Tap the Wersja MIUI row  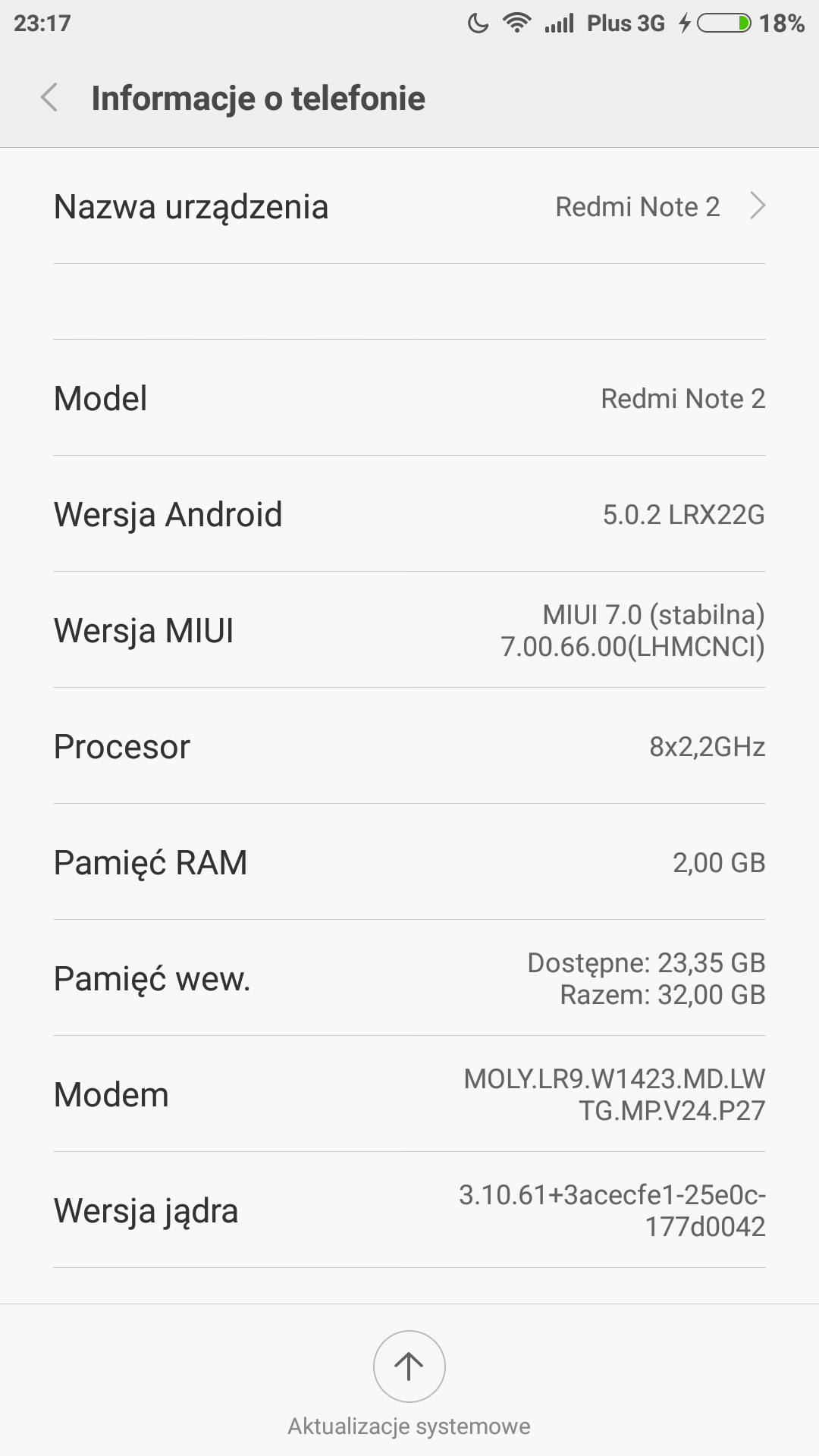tap(409, 630)
